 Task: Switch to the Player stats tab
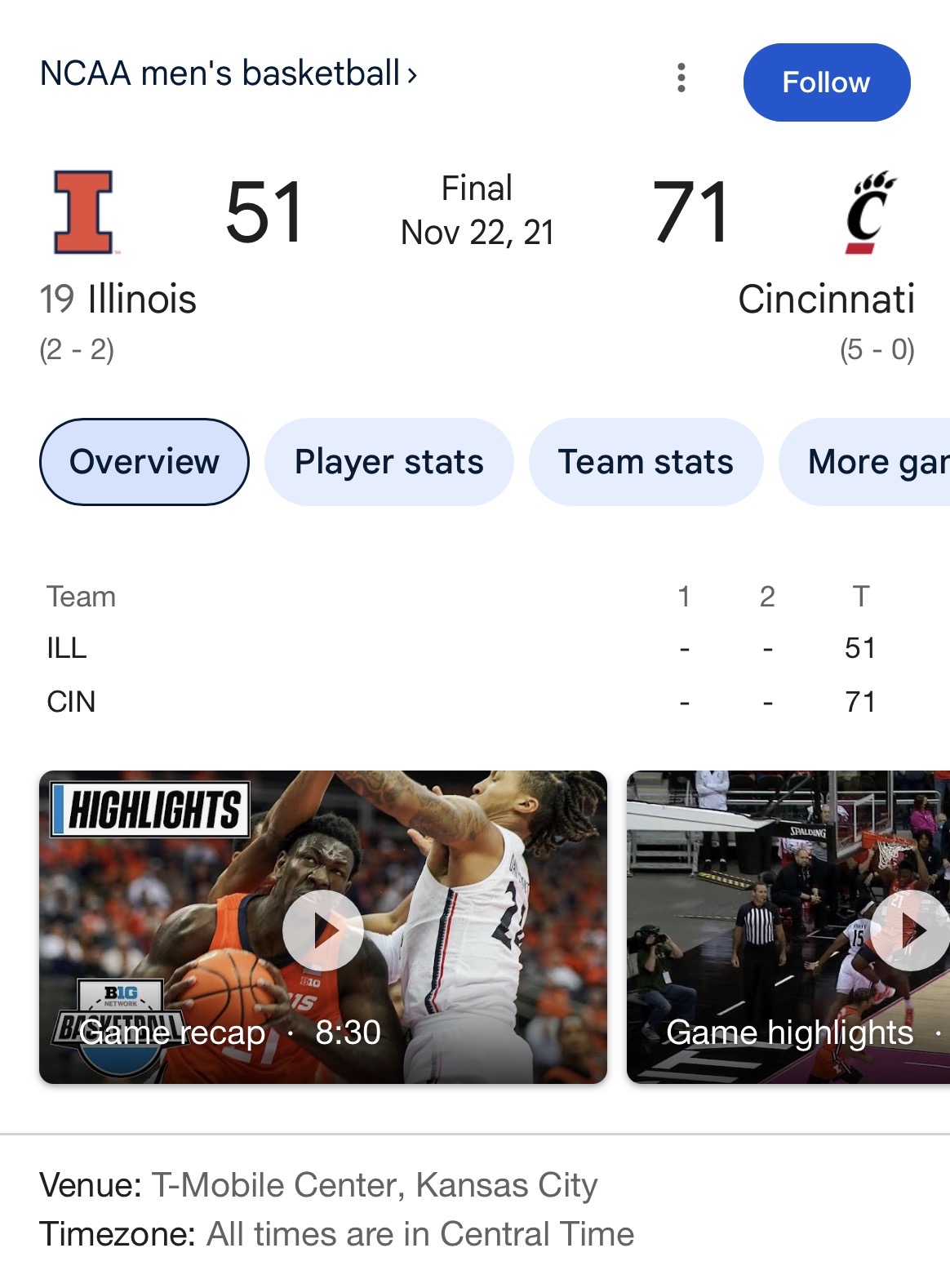pos(389,462)
